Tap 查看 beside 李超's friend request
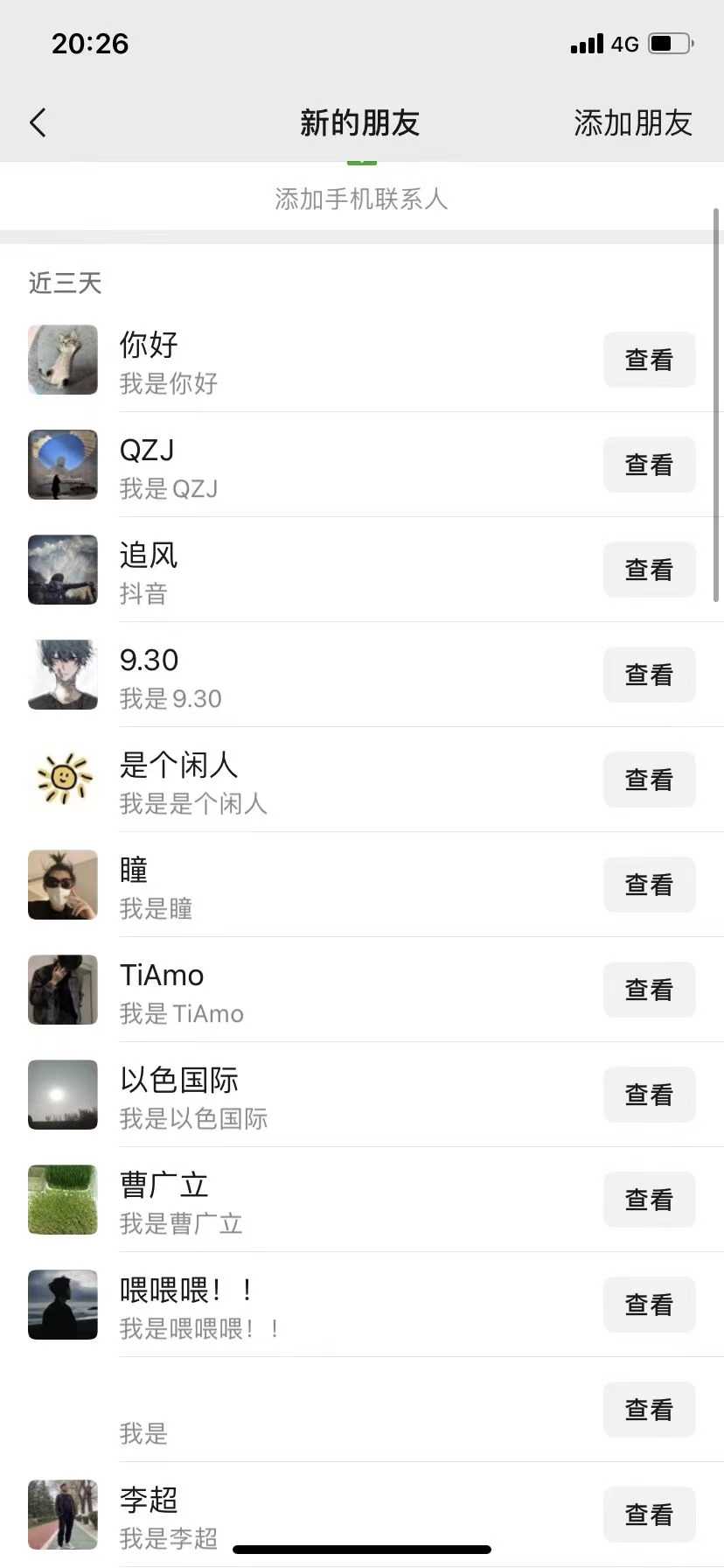 tap(649, 1515)
